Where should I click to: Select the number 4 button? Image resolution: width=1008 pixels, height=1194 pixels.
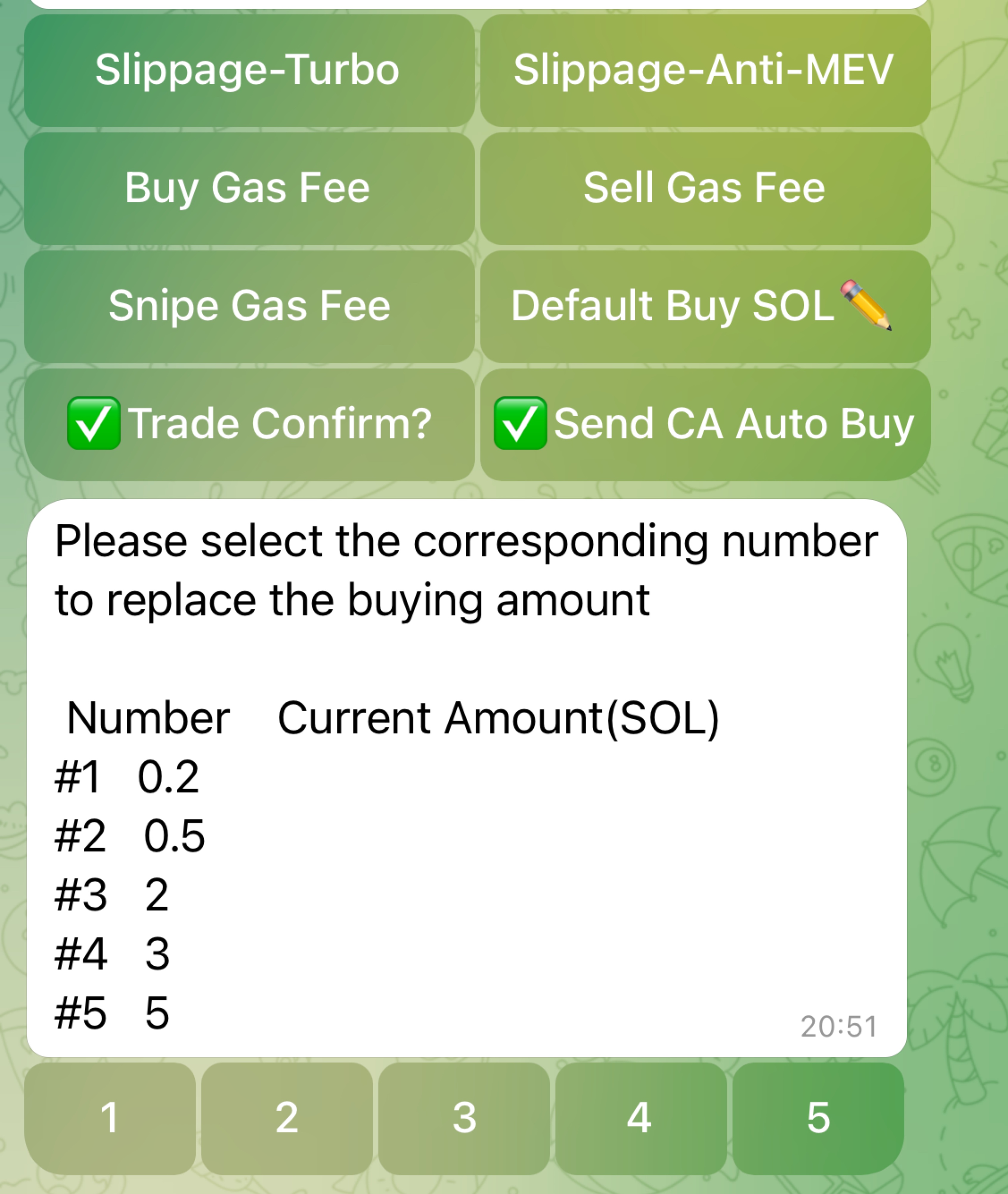click(641, 1118)
